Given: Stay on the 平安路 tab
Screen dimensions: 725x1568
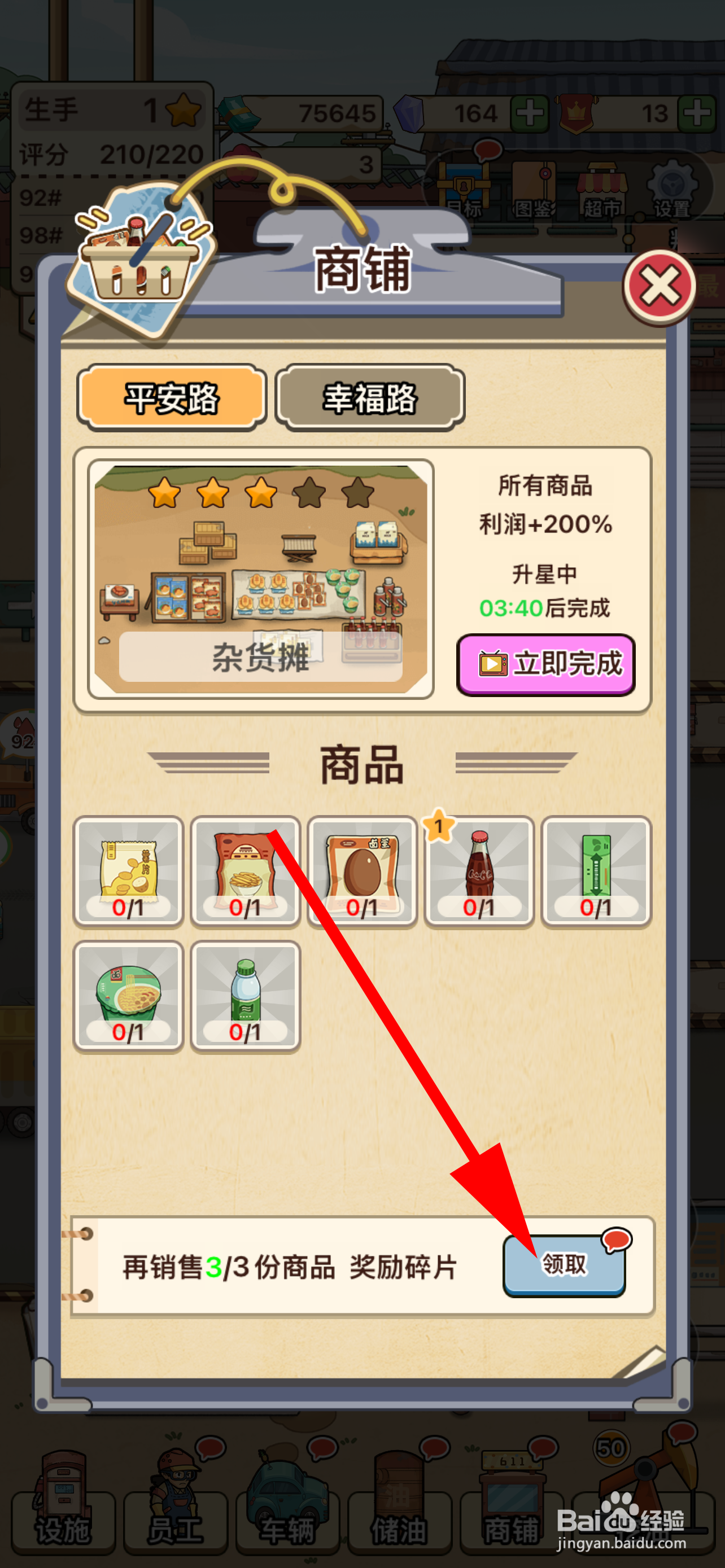Looking at the screenshot, I should tap(172, 396).
